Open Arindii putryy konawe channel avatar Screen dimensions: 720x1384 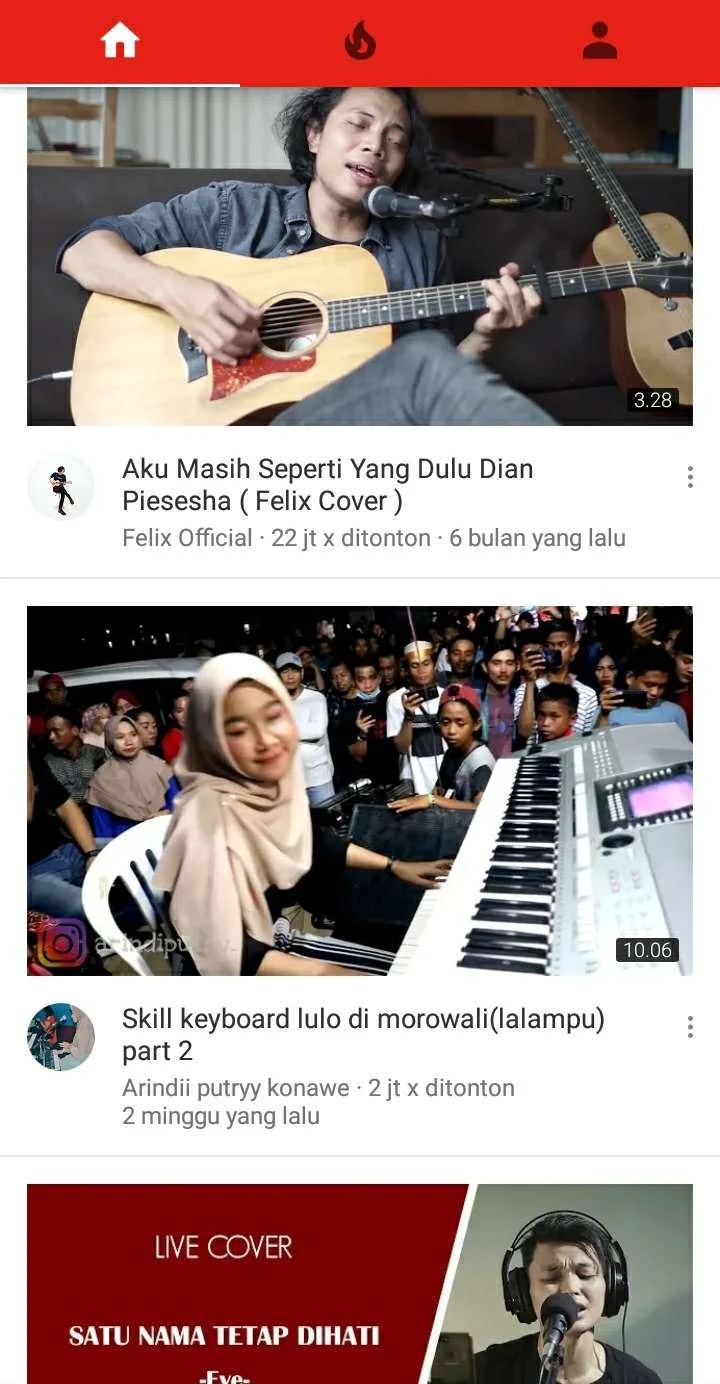[61, 1037]
